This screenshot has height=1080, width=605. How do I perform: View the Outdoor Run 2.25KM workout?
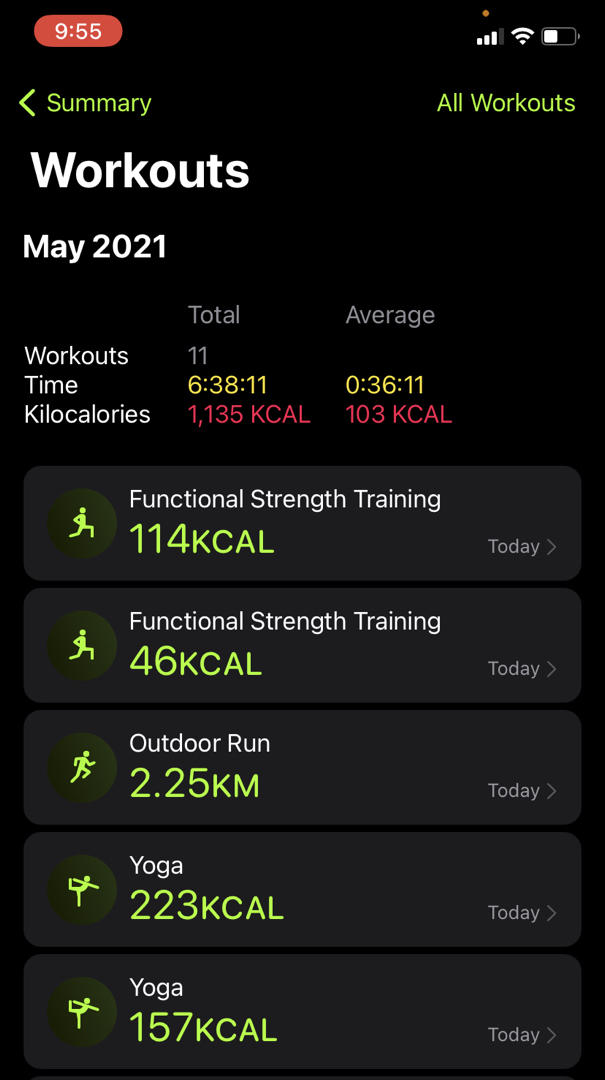(302, 767)
